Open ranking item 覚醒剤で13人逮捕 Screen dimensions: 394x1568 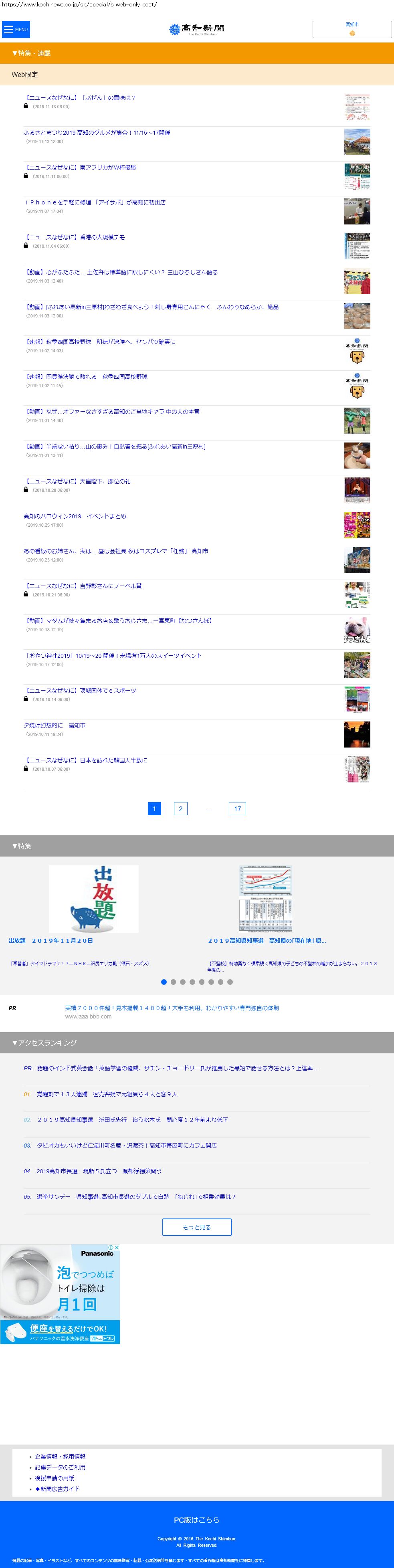[x=107, y=1094]
